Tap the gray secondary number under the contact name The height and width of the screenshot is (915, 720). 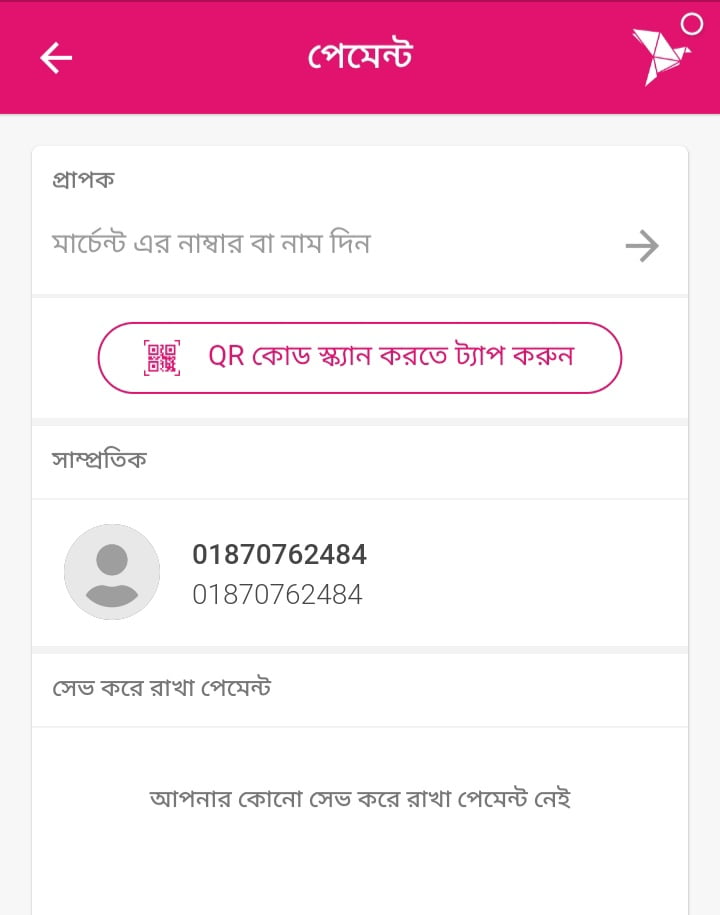(x=277, y=594)
